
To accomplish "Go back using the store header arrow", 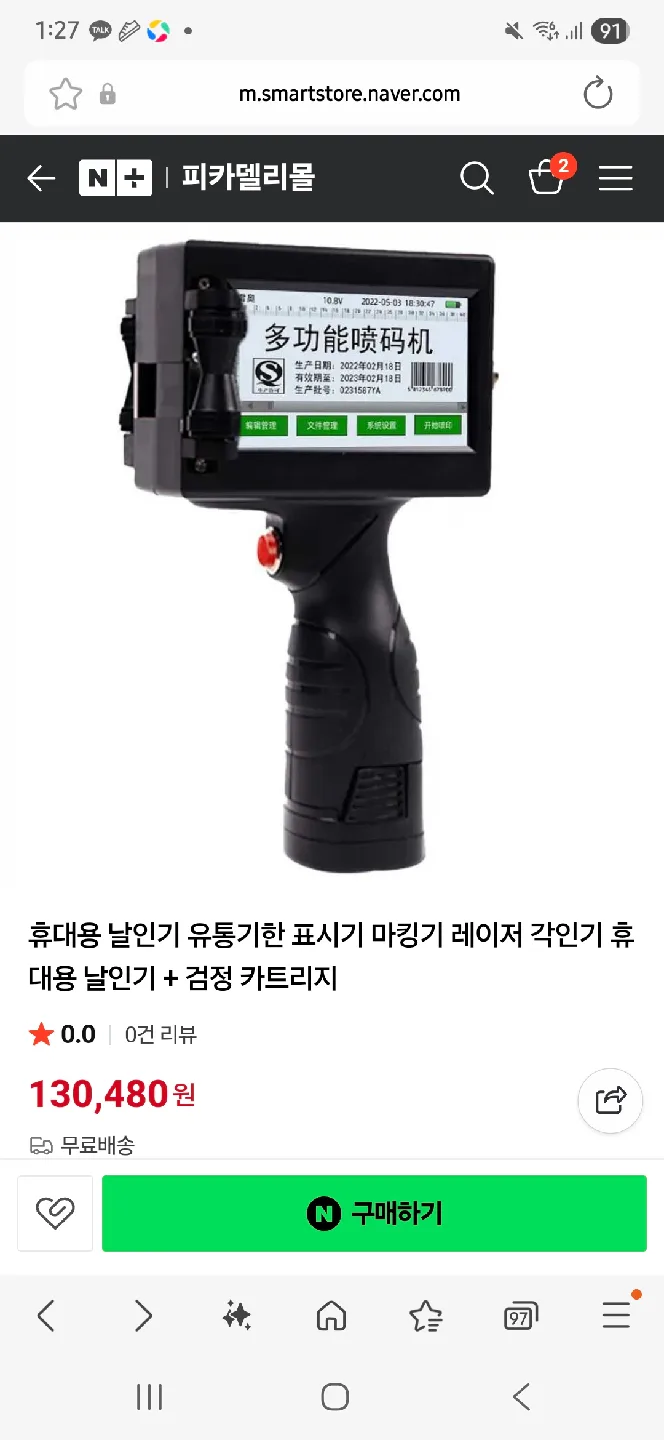I will point(41,179).
